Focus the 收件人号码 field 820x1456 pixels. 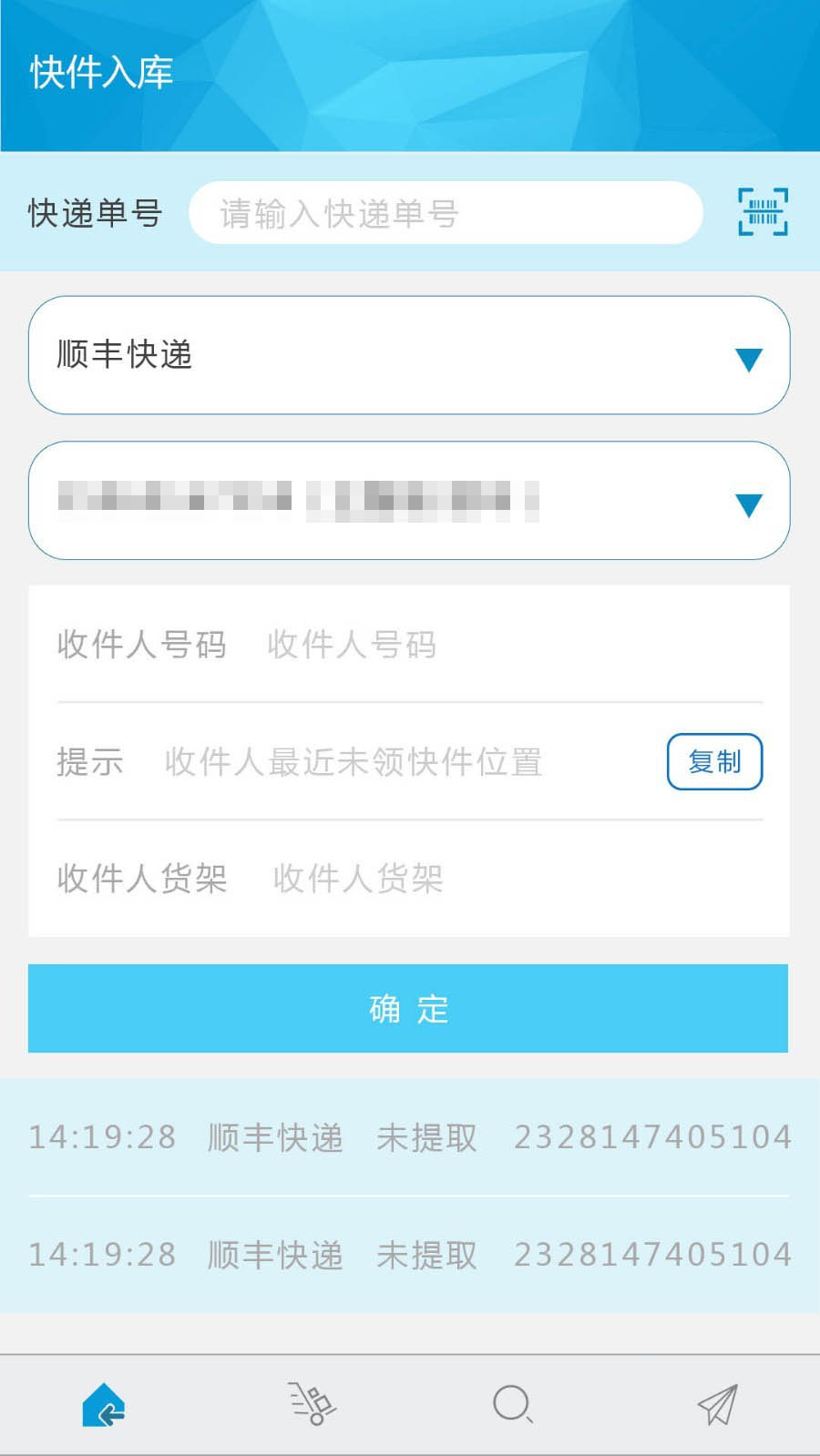coord(510,645)
